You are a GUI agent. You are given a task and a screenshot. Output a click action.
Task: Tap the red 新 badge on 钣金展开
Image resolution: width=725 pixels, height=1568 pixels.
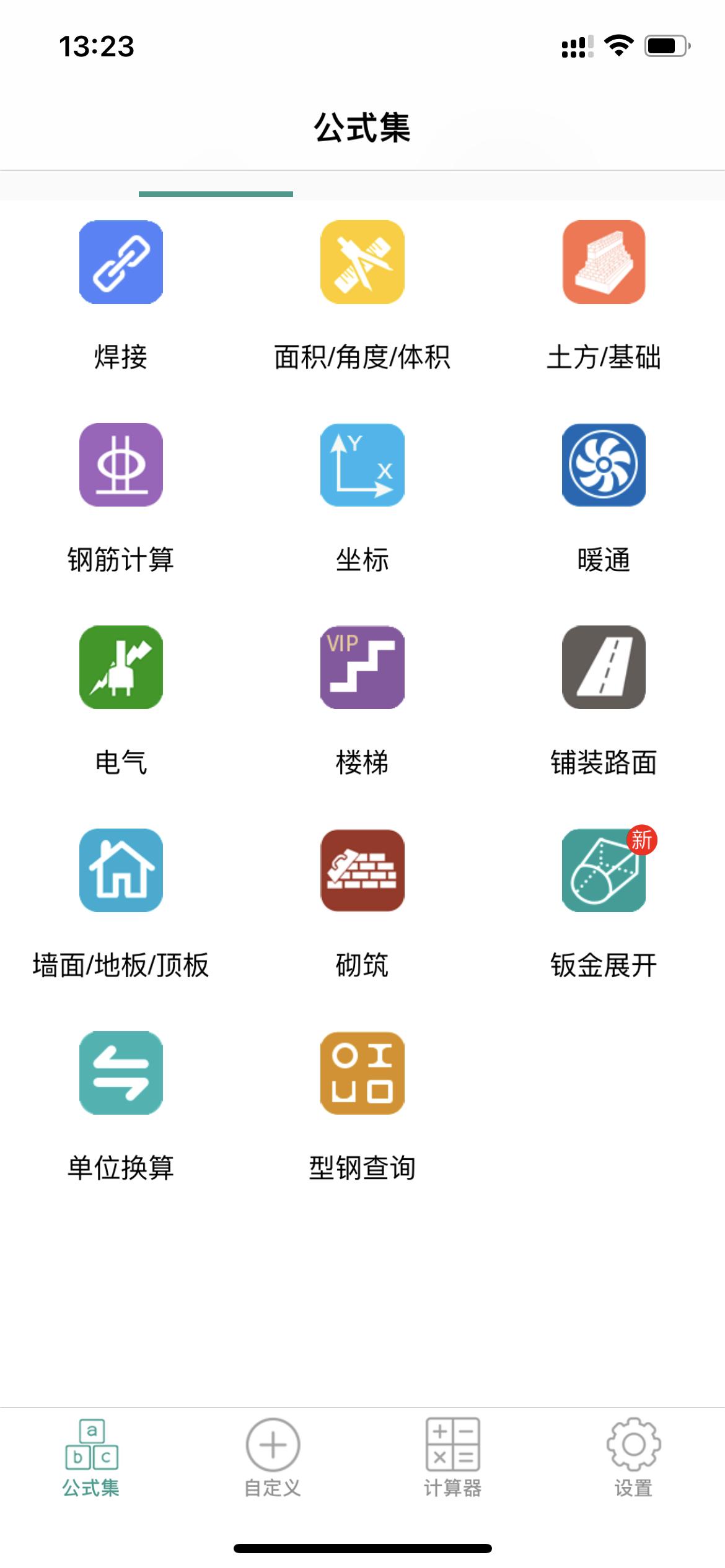(641, 840)
